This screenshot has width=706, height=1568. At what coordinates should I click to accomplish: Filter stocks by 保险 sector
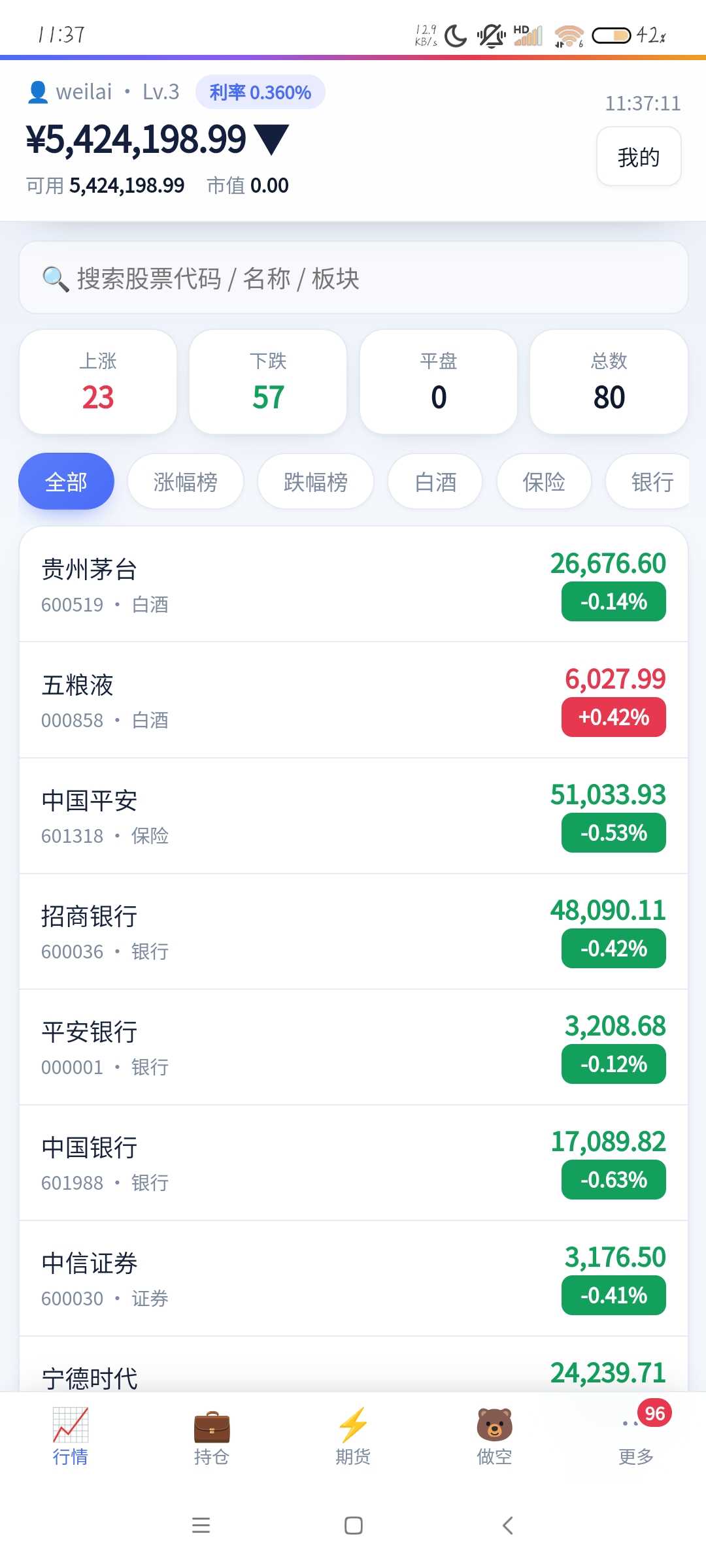tap(544, 482)
